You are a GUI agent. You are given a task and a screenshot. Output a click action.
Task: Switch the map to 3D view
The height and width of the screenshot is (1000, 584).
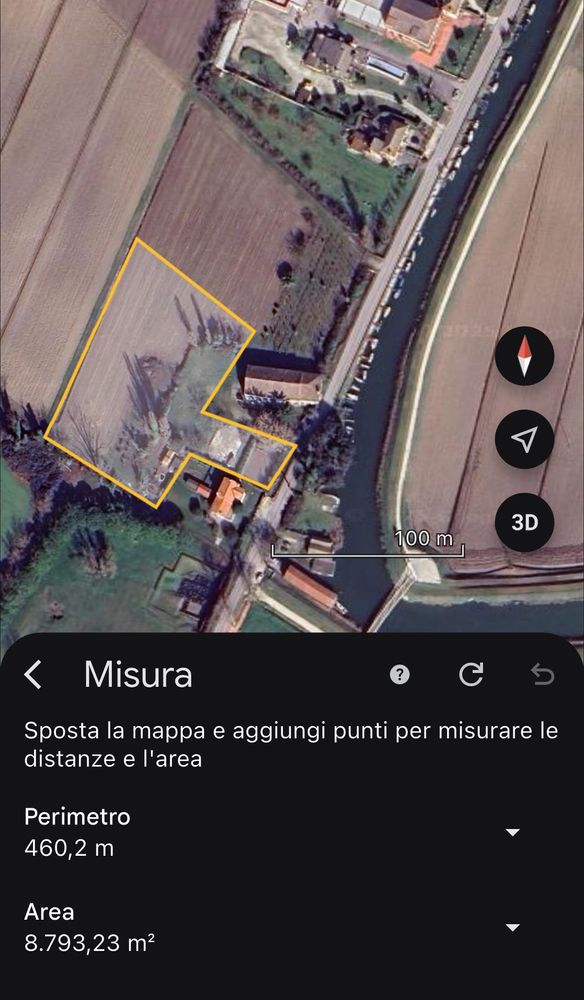click(x=524, y=523)
